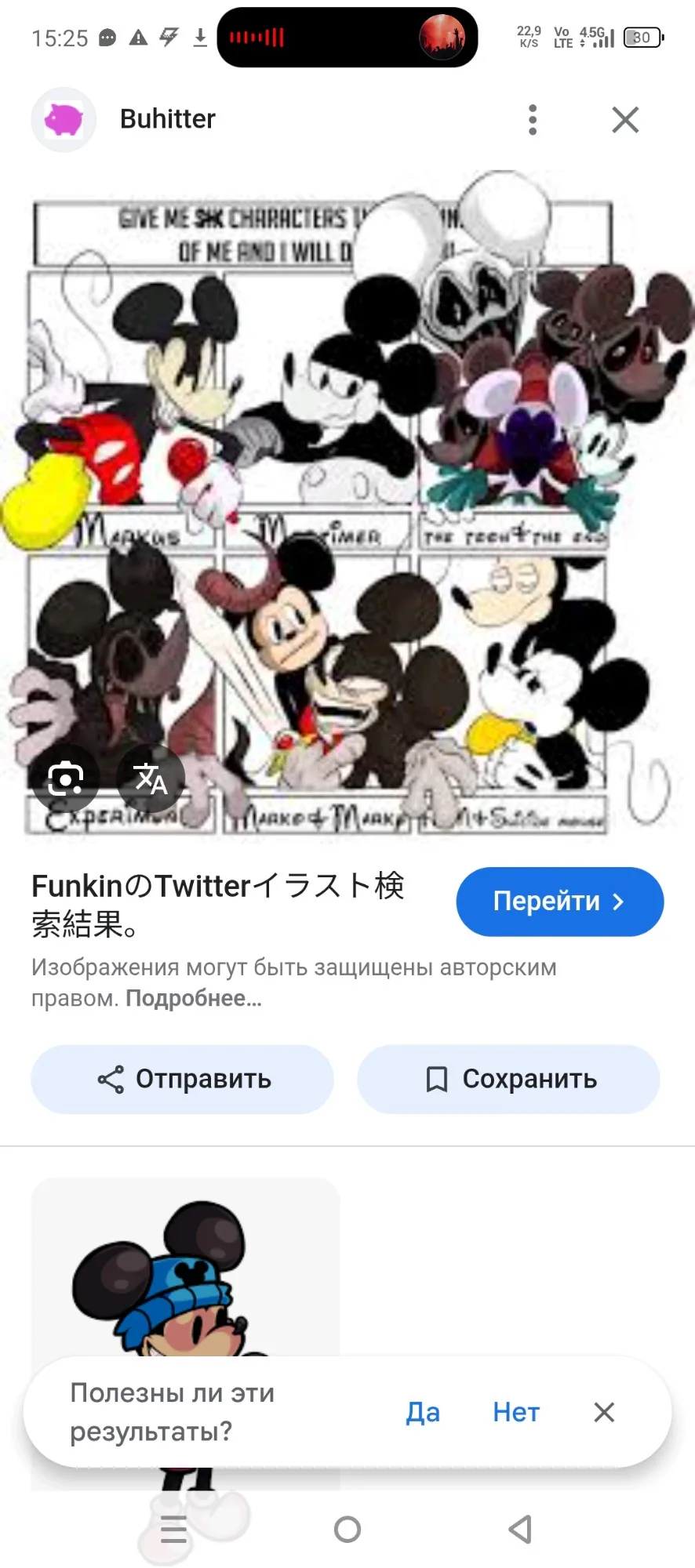Viewport: 695px width, 1568px height.
Task: Open the Mickey in blue beanie thumbnail
Action: (185, 1270)
